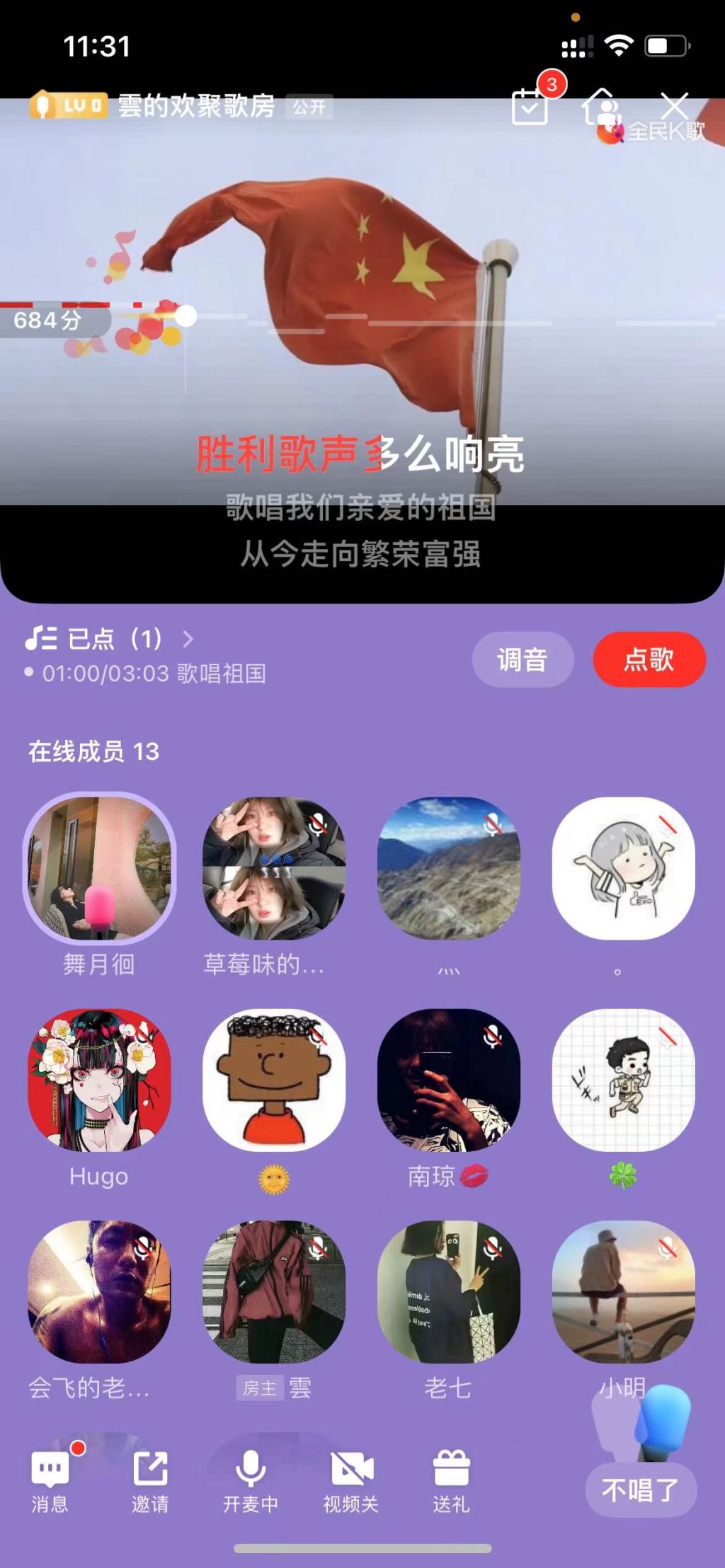Tap 点歌 to request a song
This screenshot has height=1568, width=725.
pos(649,659)
